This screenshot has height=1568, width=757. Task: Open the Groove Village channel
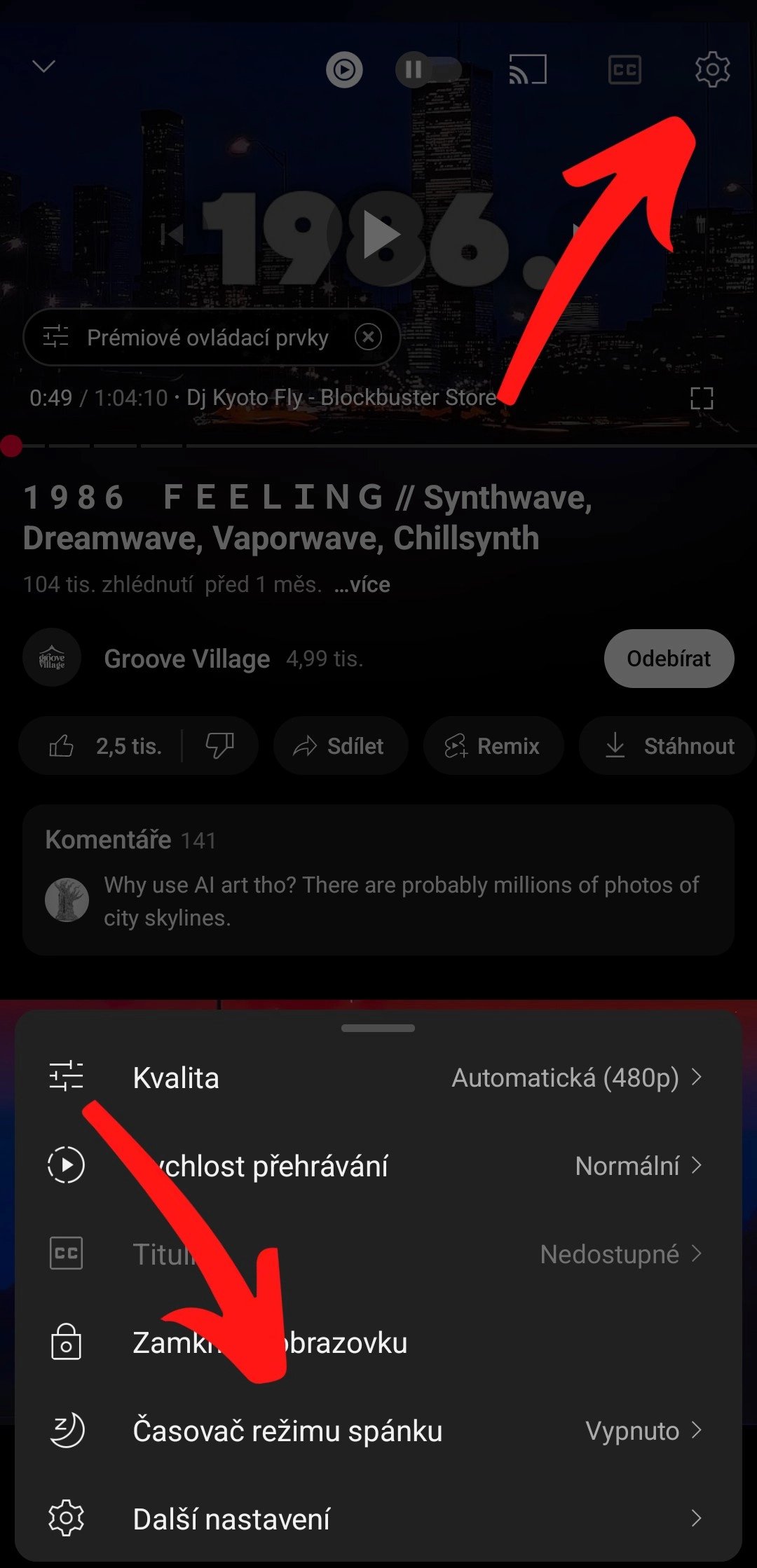(x=186, y=659)
